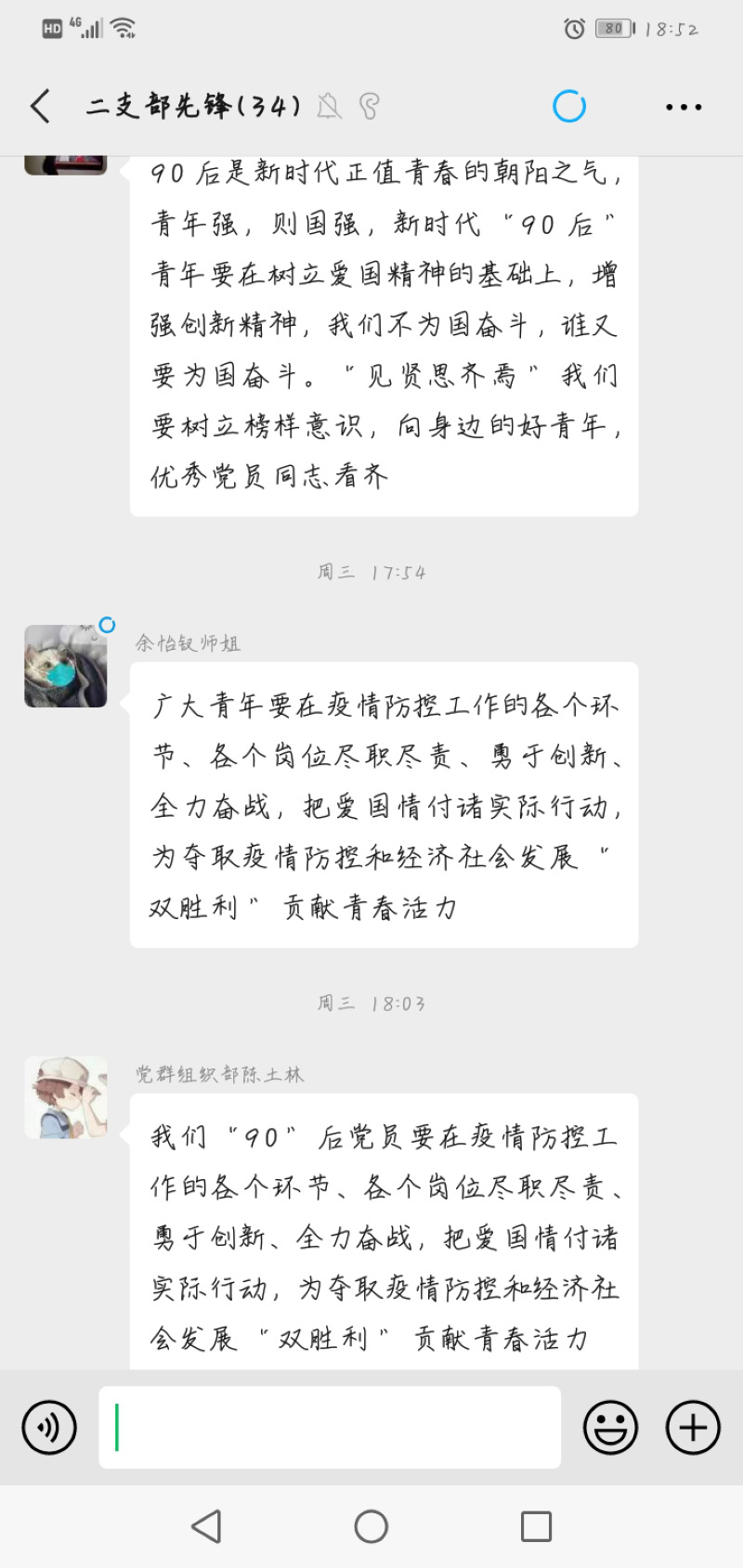This screenshot has height=1568, width=743.
Task: Open the emoji picker
Action: coord(610,1427)
